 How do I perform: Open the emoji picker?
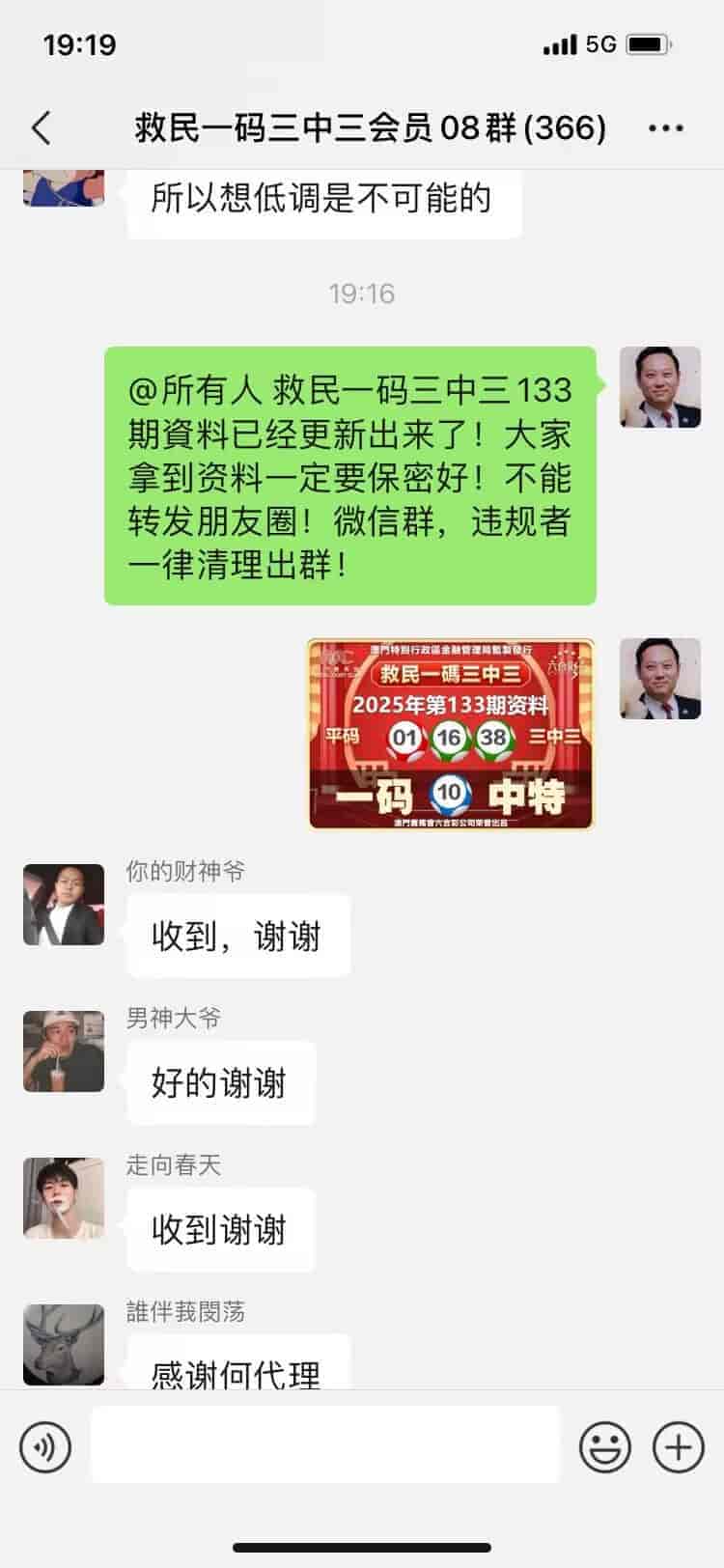(605, 1447)
